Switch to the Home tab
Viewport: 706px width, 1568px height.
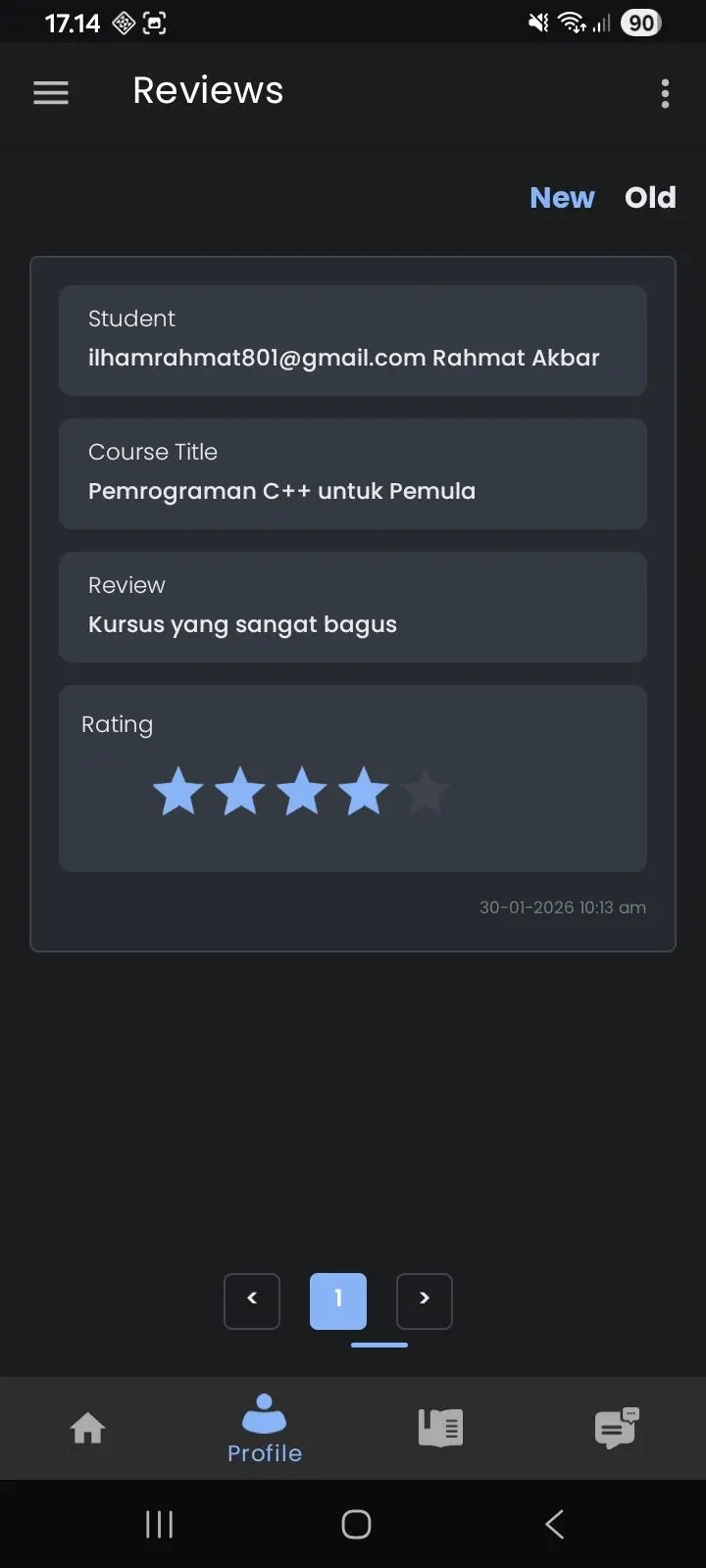click(x=88, y=1428)
